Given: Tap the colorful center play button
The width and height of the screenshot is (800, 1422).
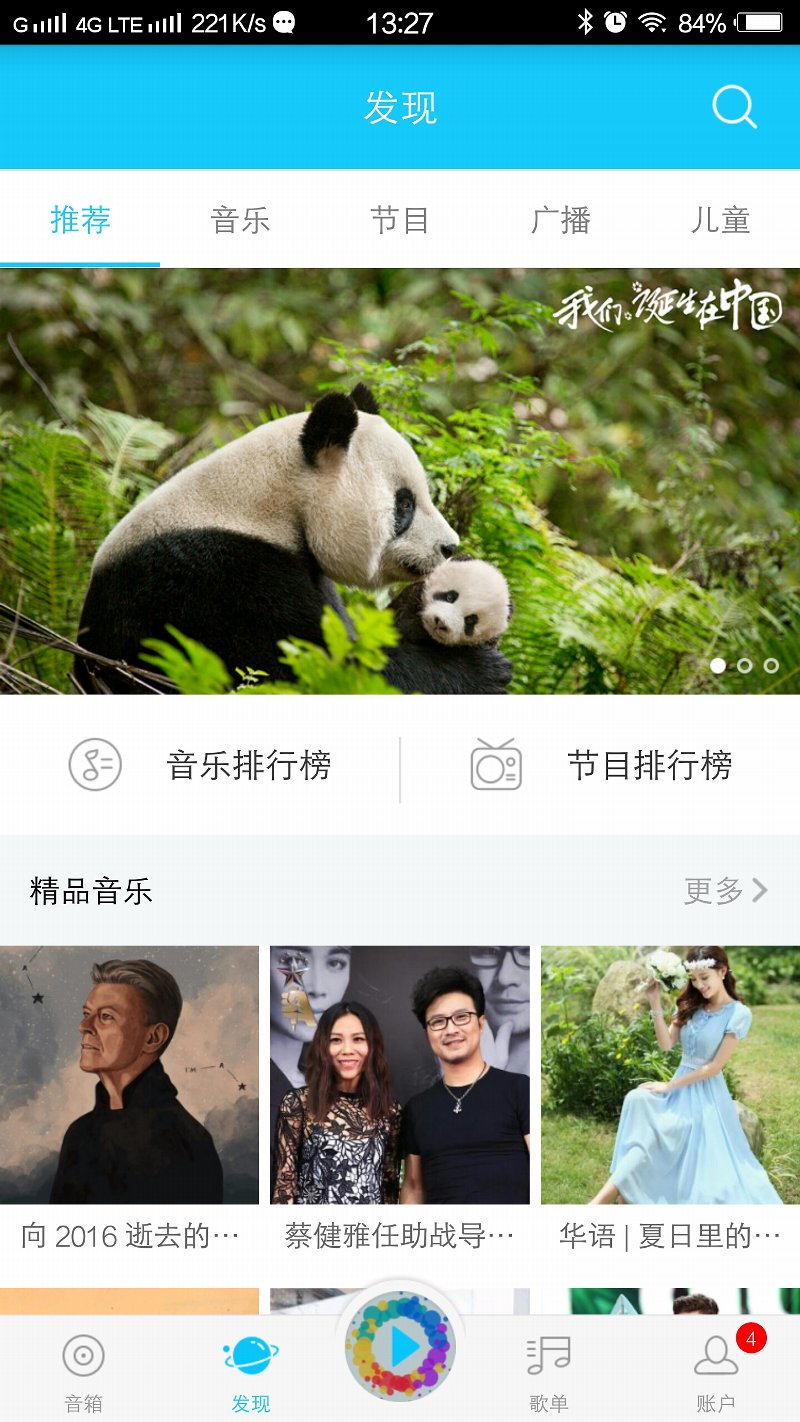Looking at the screenshot, I should [x=400, y=1346].
